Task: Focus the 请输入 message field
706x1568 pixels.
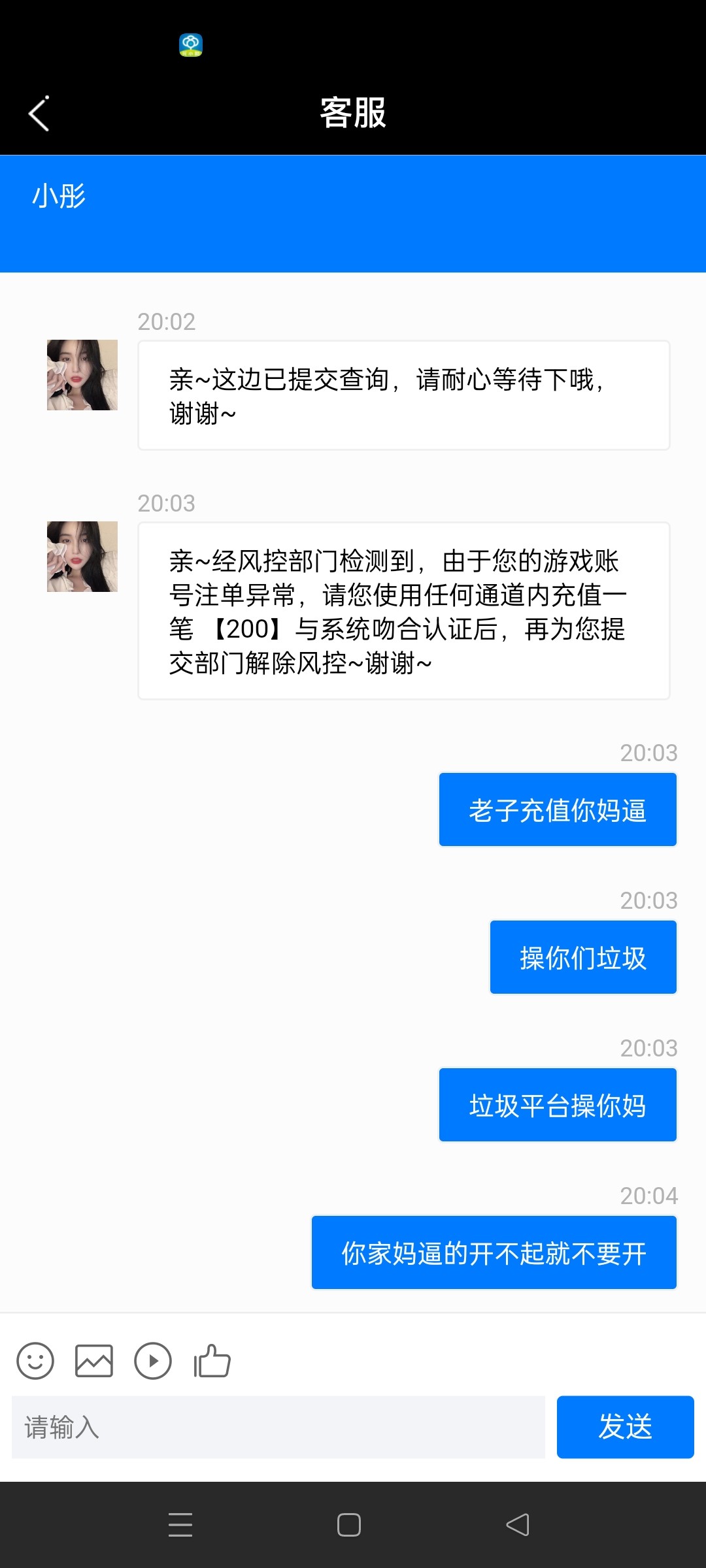Action: click(x=278, y=1428)
